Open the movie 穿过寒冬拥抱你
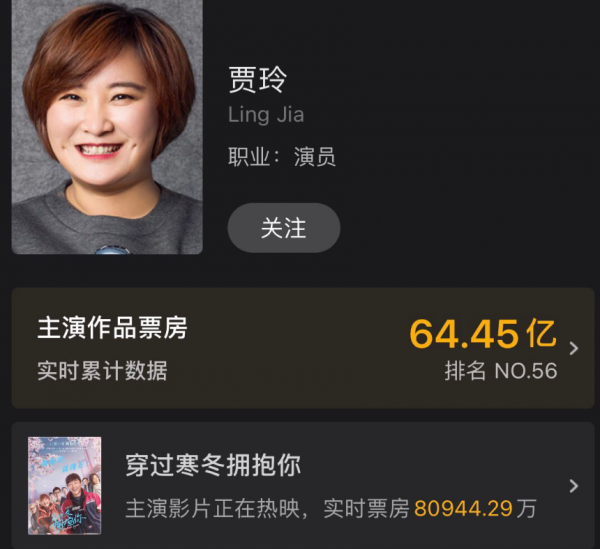 pyautogui.click(x=302, y=485)
